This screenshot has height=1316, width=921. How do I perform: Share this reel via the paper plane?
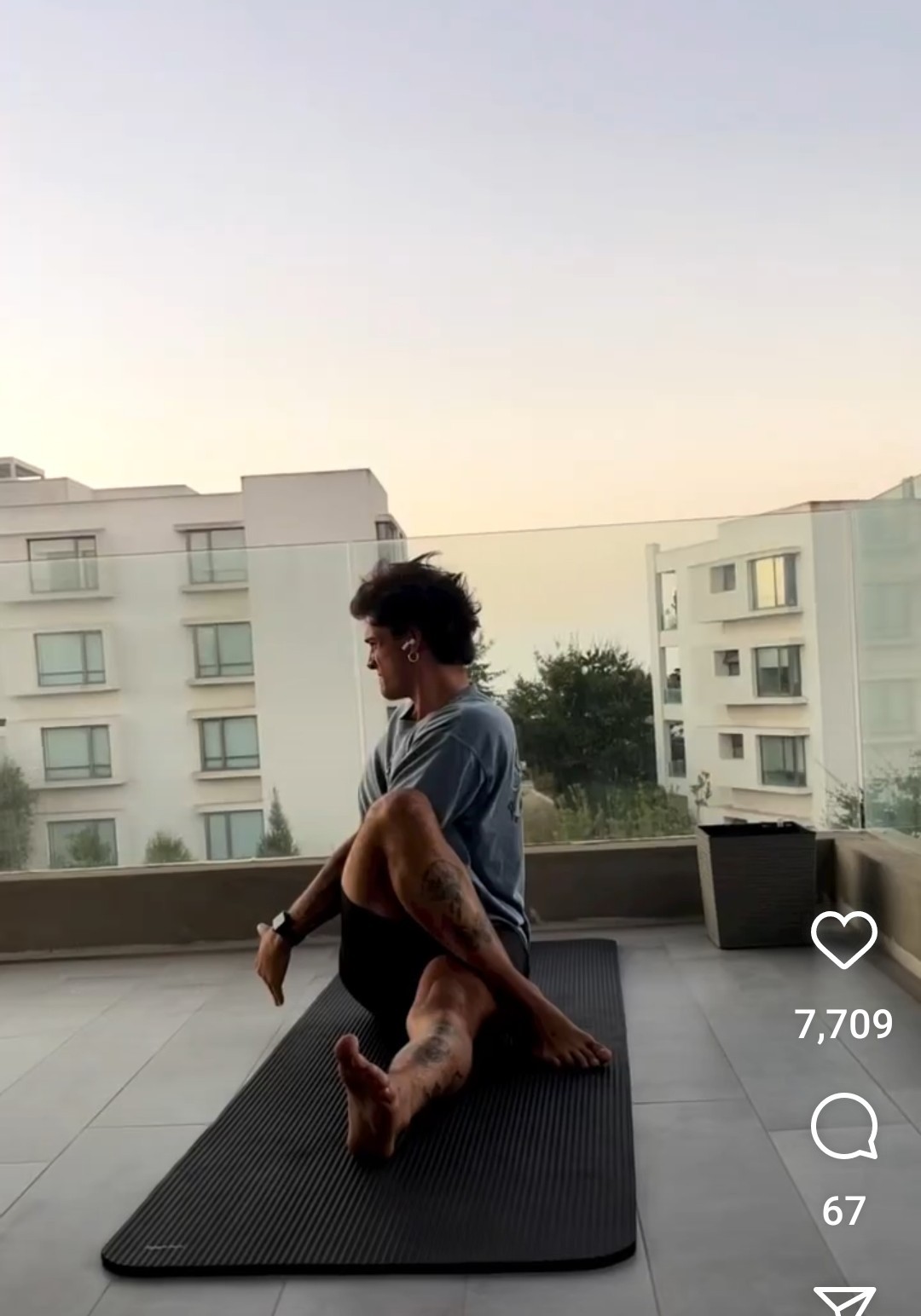point(843,1301)
